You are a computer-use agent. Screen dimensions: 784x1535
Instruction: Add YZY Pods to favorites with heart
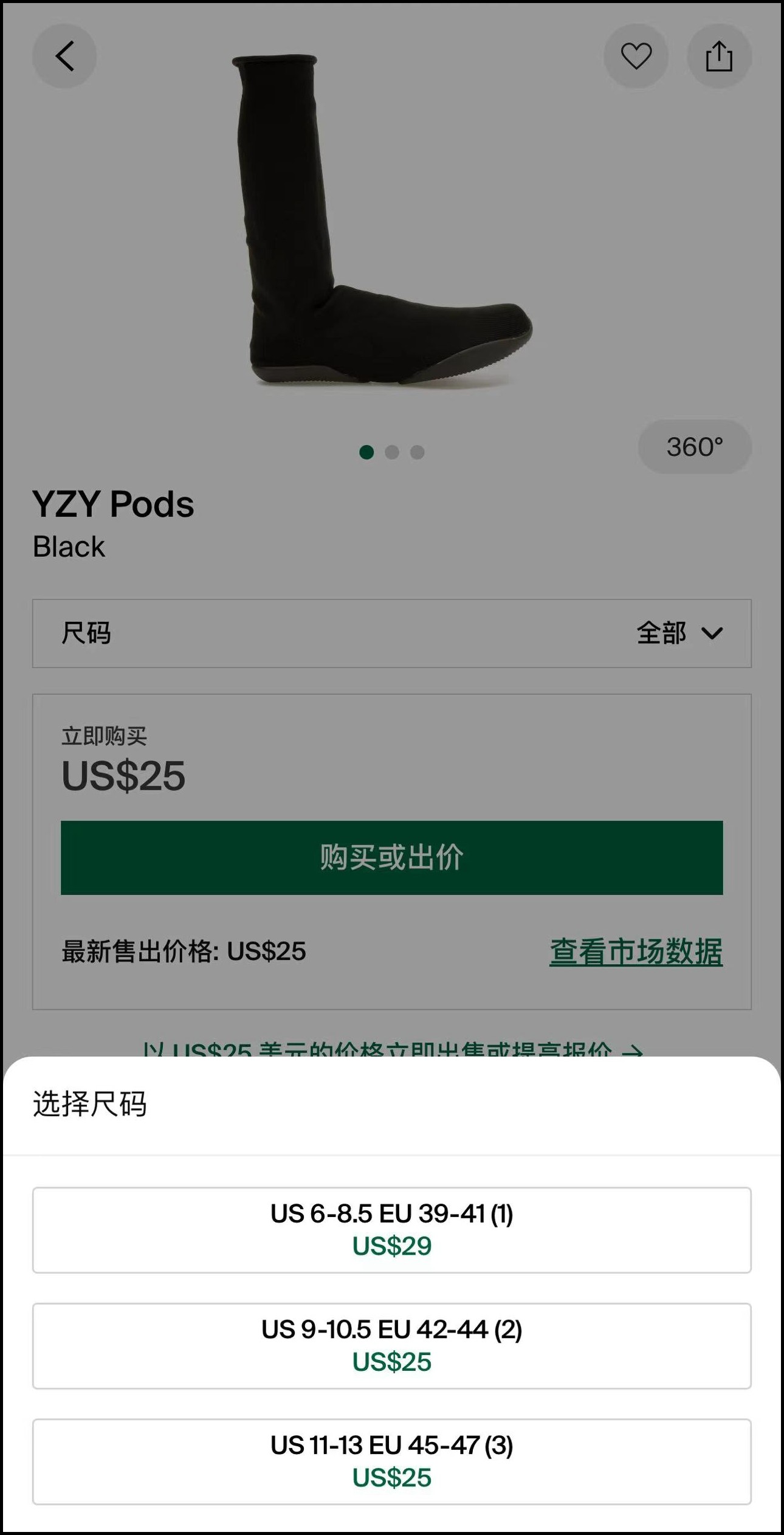pos(636,57)
